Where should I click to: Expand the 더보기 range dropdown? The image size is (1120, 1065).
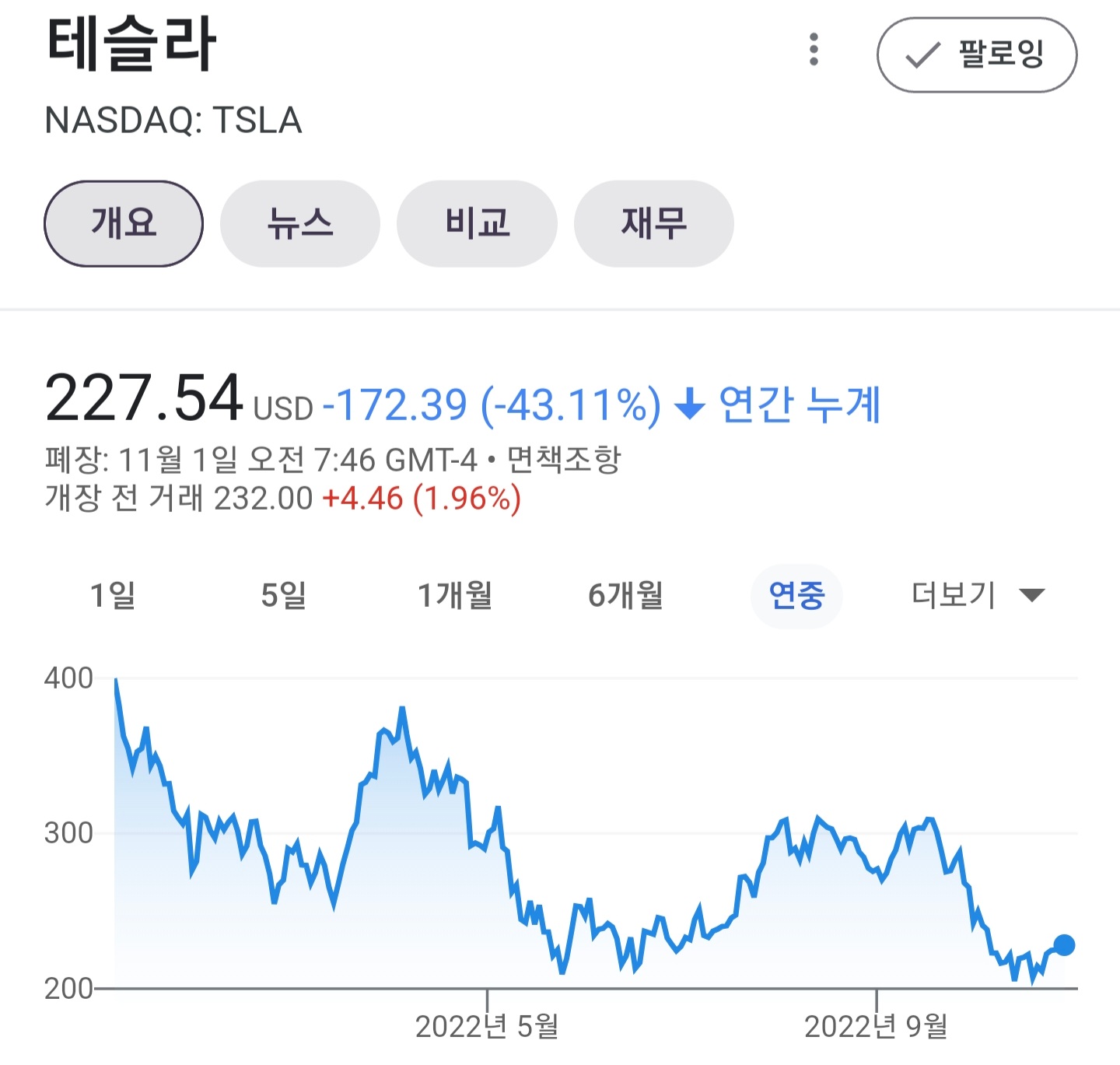(x=977, y=596)
